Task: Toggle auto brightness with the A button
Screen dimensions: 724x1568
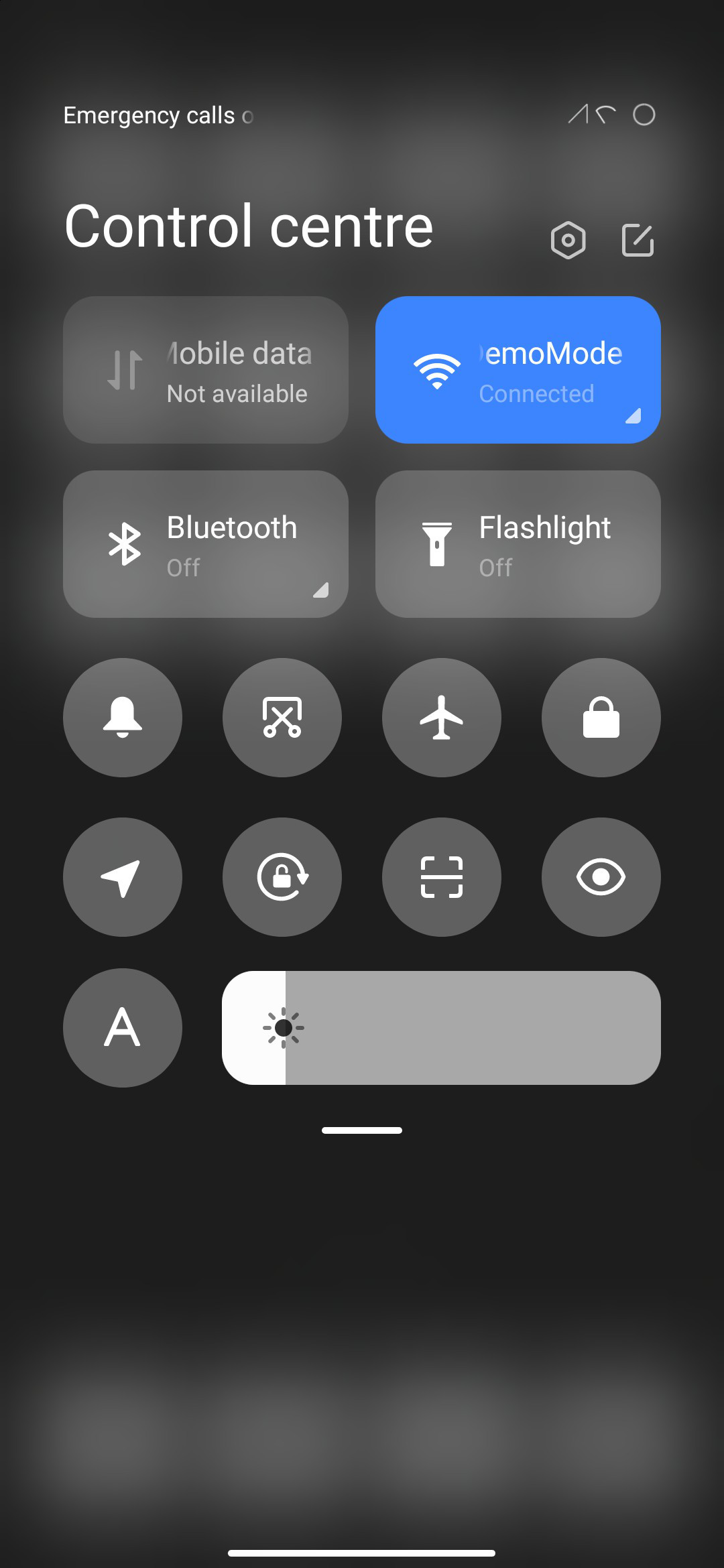Action: point(123,1028)
